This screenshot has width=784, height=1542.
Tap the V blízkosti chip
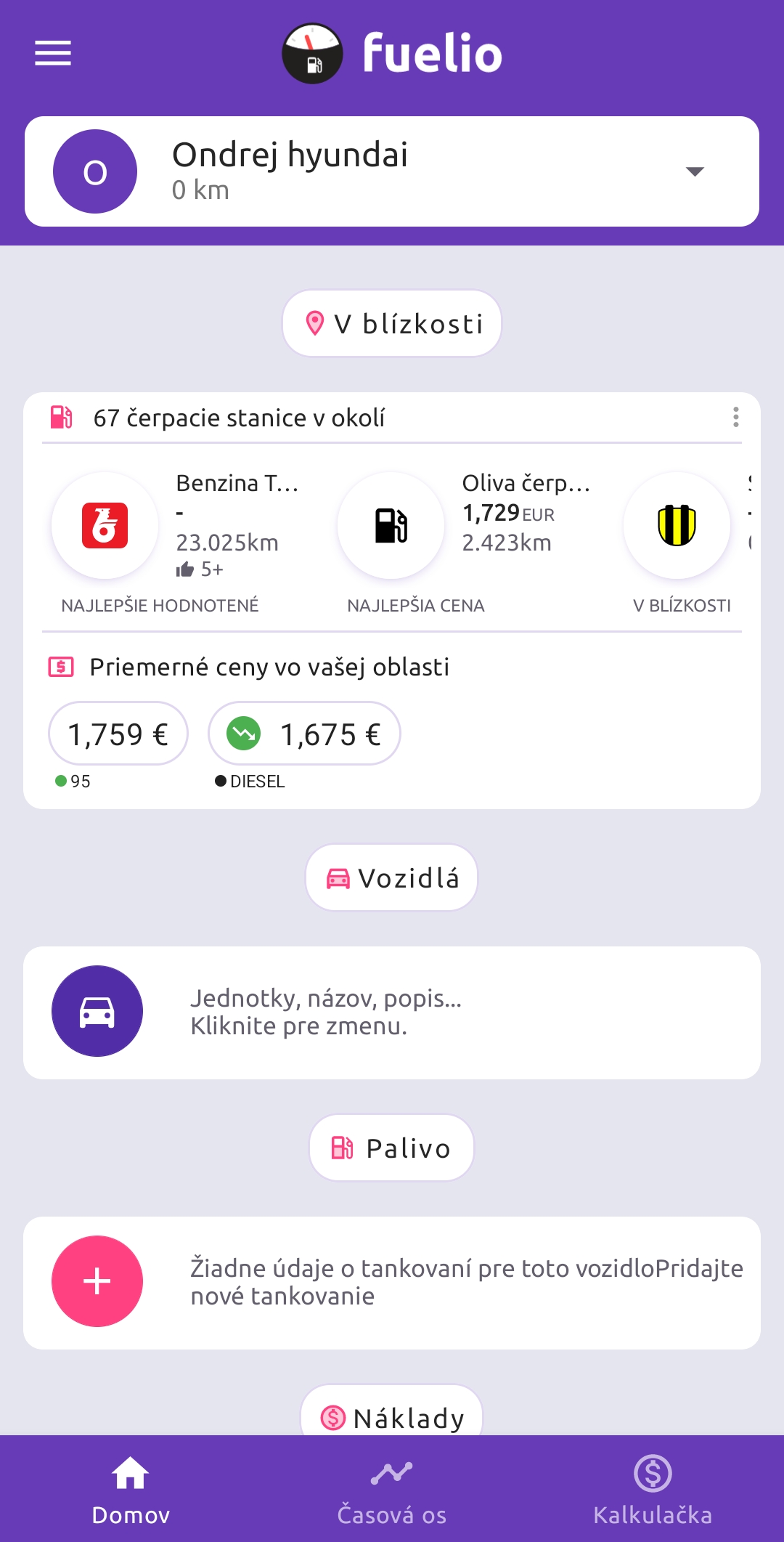[x=392, y=324]
